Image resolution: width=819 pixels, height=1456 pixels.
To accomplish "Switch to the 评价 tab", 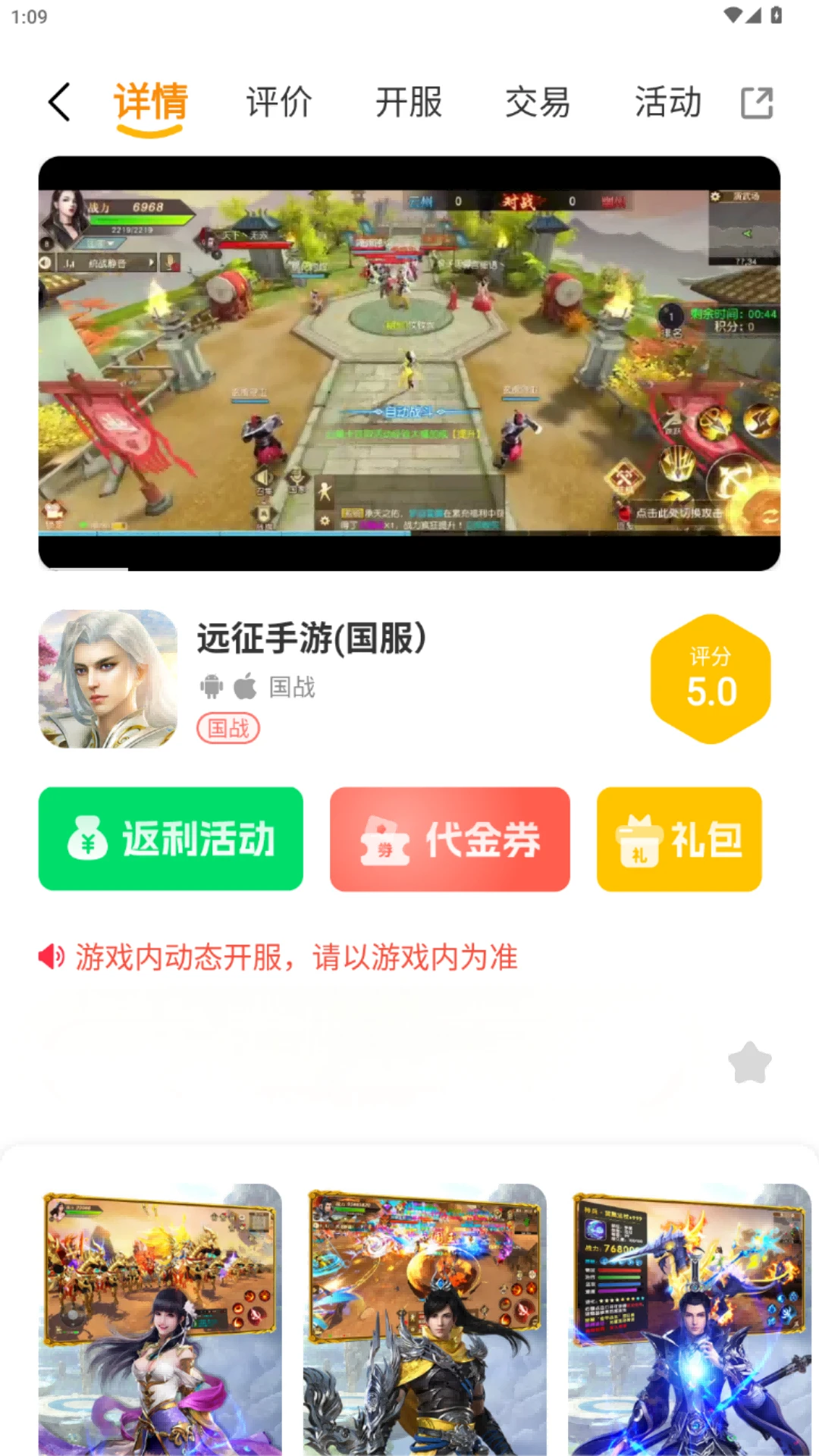I will click(x=278, y=102).
